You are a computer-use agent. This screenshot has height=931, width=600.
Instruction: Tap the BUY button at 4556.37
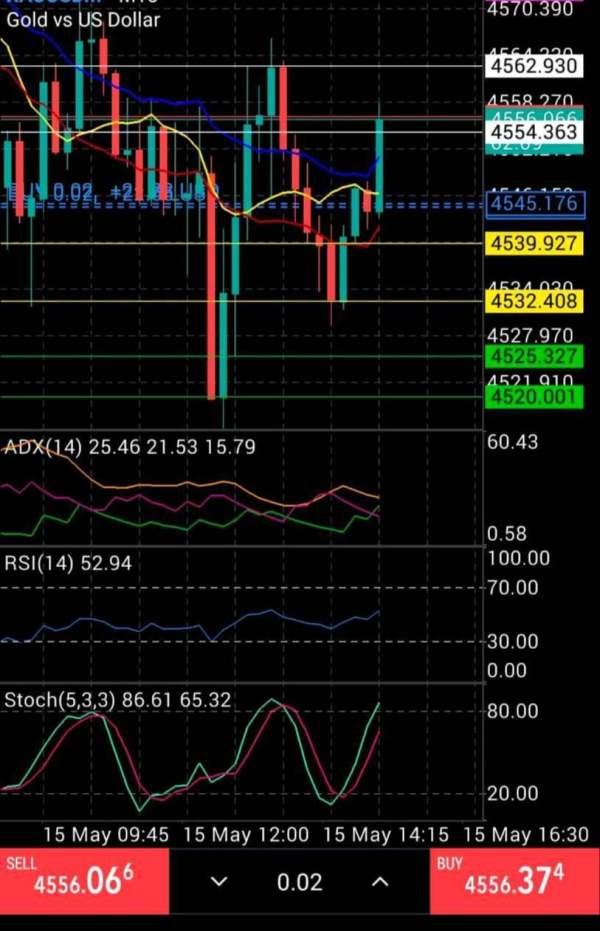(x=515, y=881)
